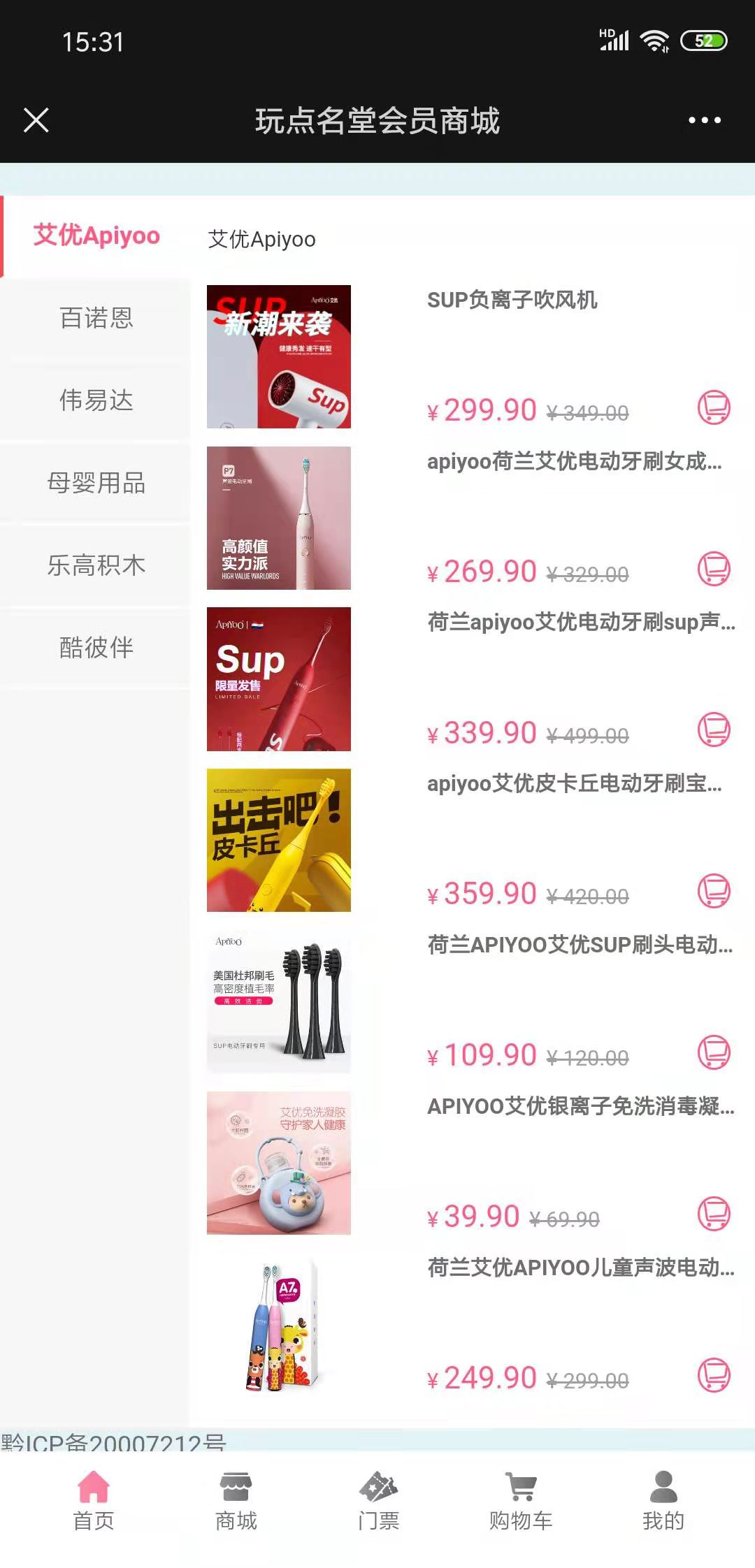Switch to the 伟易达 category
Image resolution: width=755 pixels, height=1568 pixels.
coord(96,401)
